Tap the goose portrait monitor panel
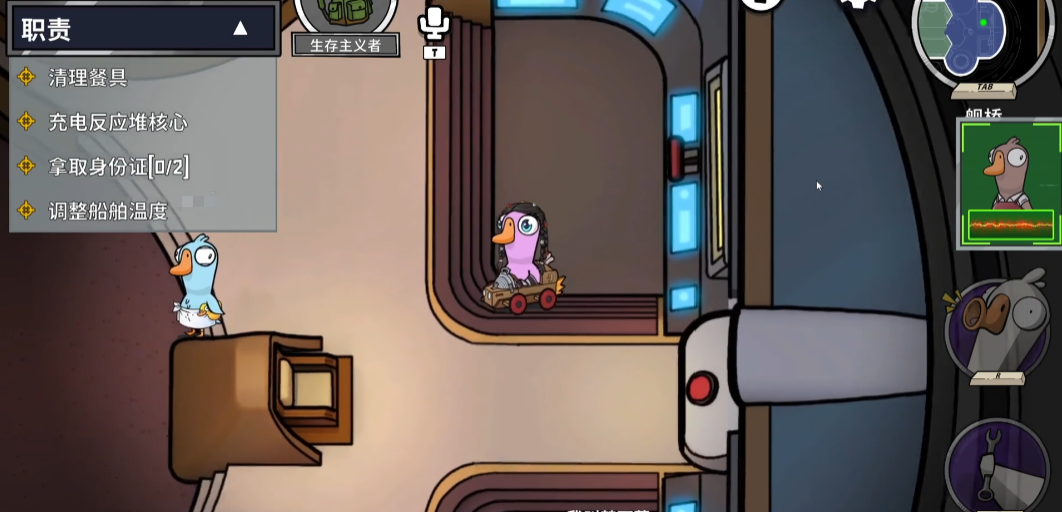 (1008, 183)
